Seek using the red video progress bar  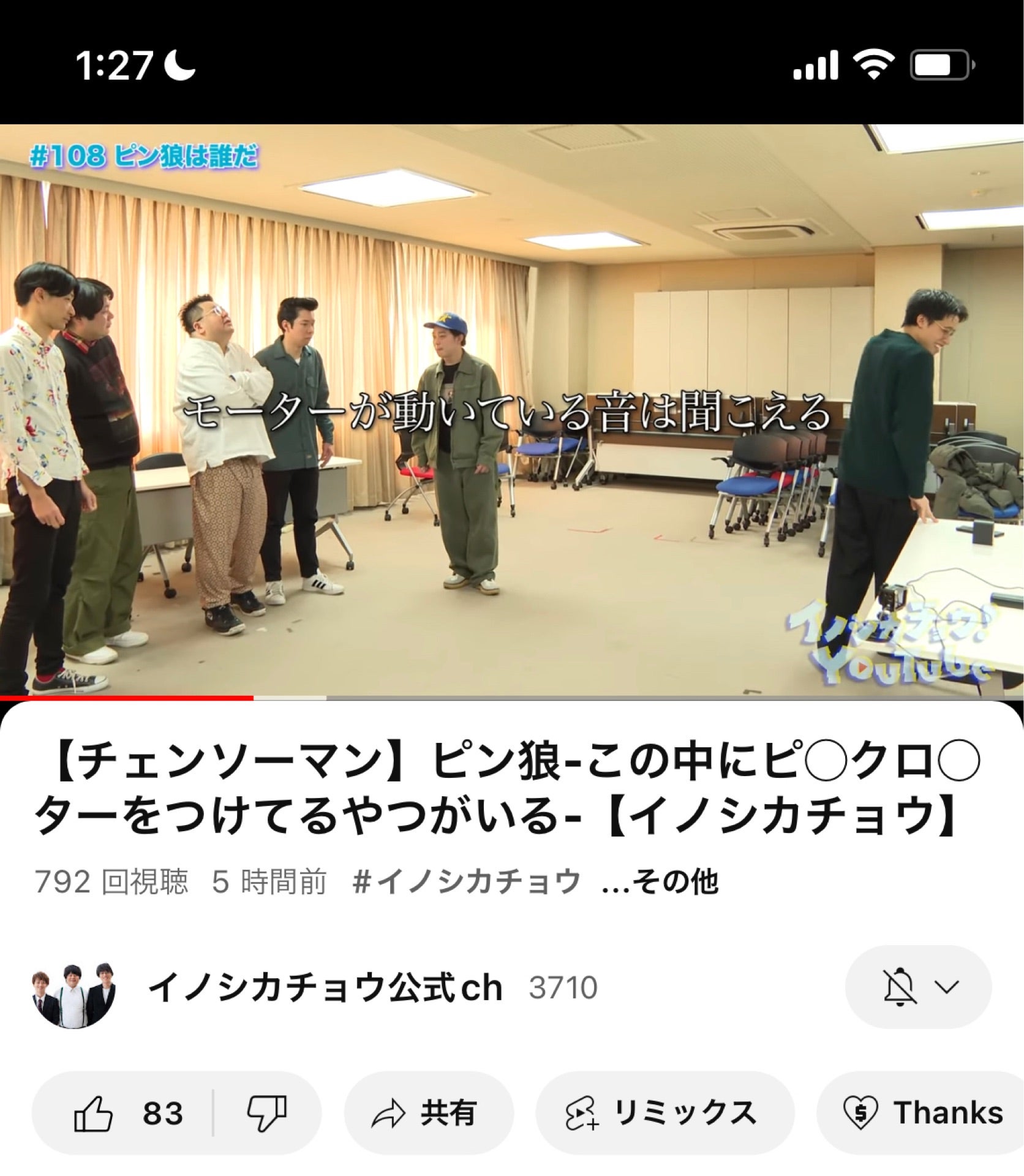pyautogui.click(x=253, y=698)
